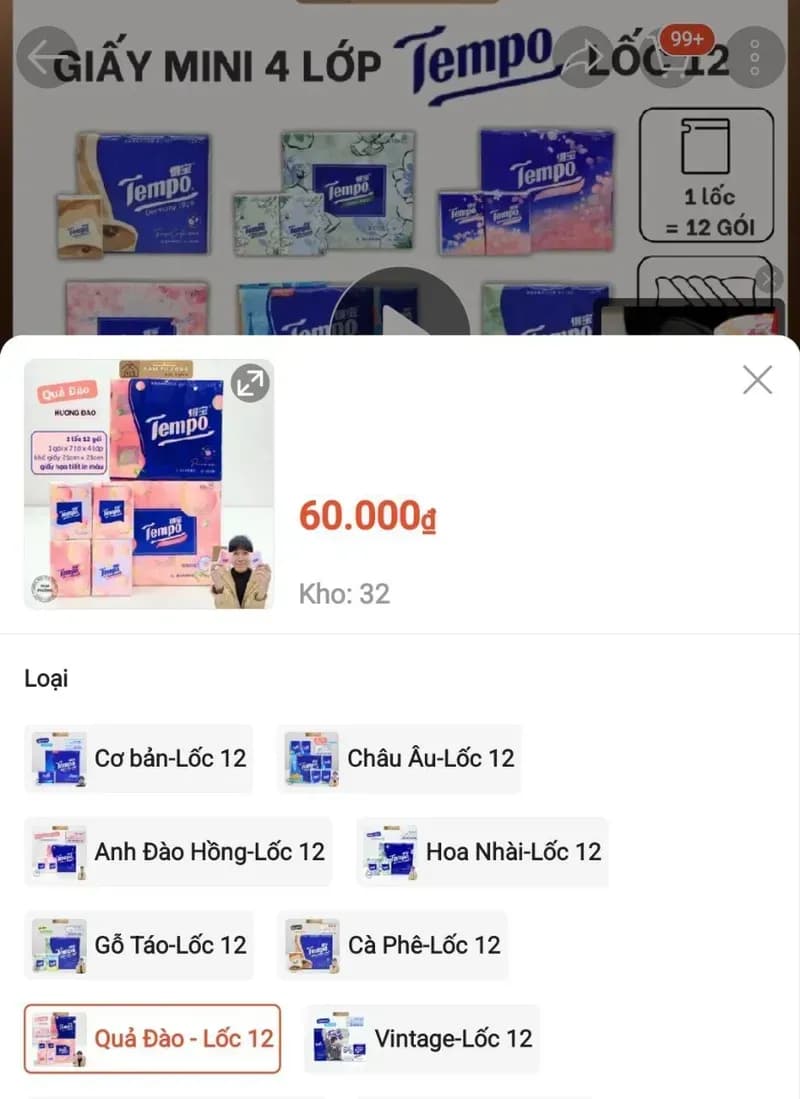The width and height of the screenshot is (800, 1099).
Task: Choose the 'Hoa Nhài-Lốc 12' option
Action: pos(481,852)
